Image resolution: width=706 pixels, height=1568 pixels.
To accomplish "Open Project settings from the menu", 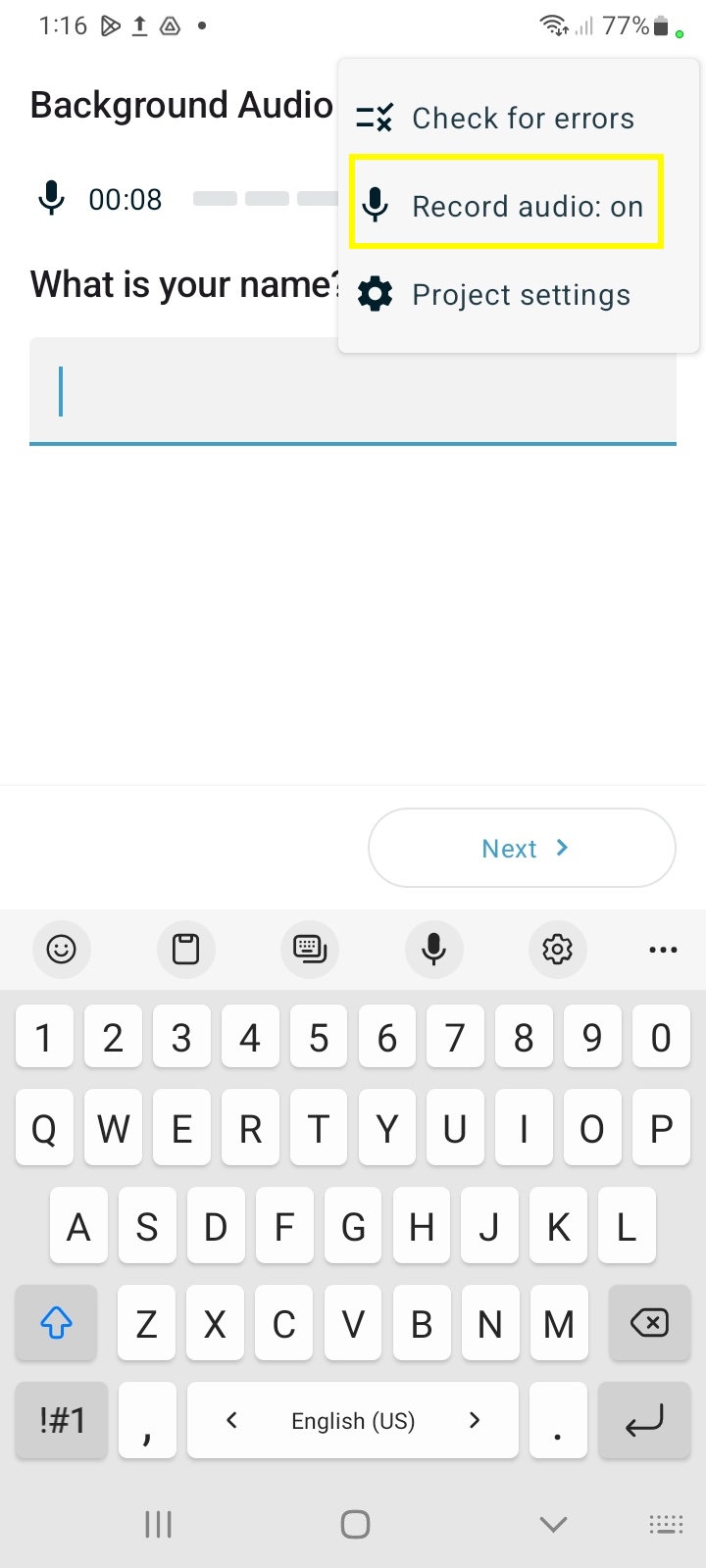I will click(x=518, y=295).
